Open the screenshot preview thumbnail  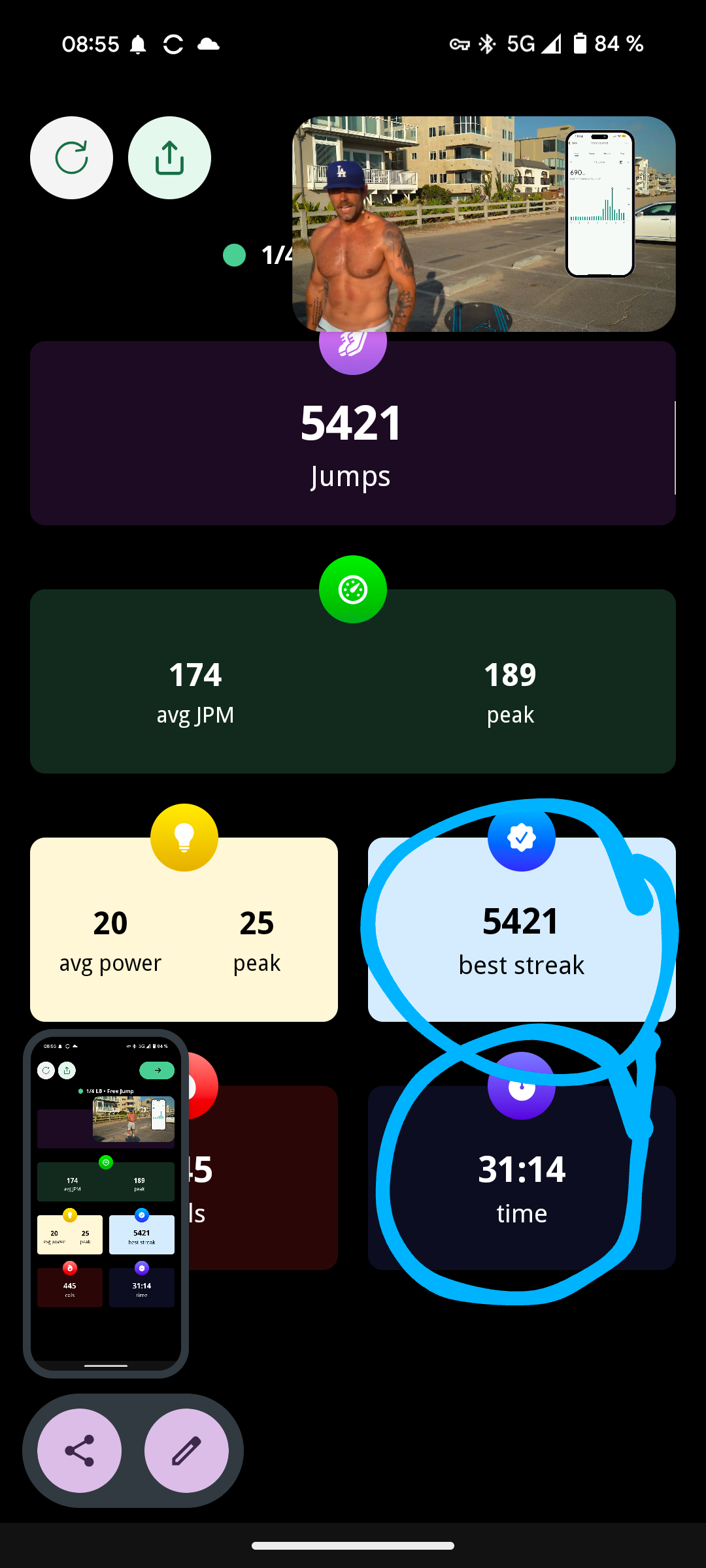[106, 1203]
